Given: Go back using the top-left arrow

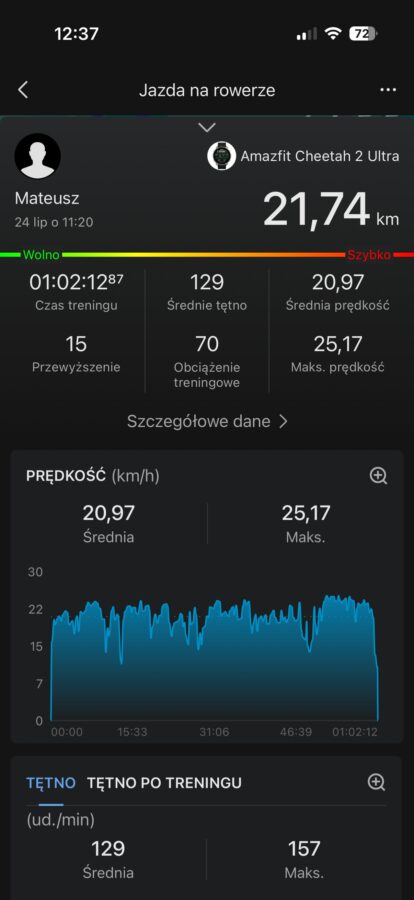Looking at the screenshot, I should (x=23, y=90).
